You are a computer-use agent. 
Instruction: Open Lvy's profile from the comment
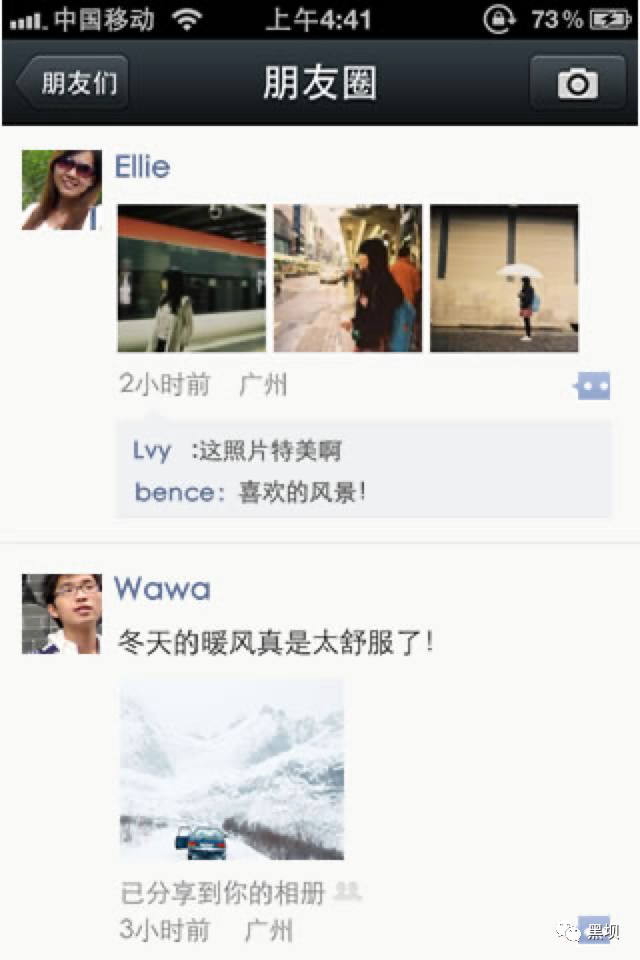tap(152, 451)
